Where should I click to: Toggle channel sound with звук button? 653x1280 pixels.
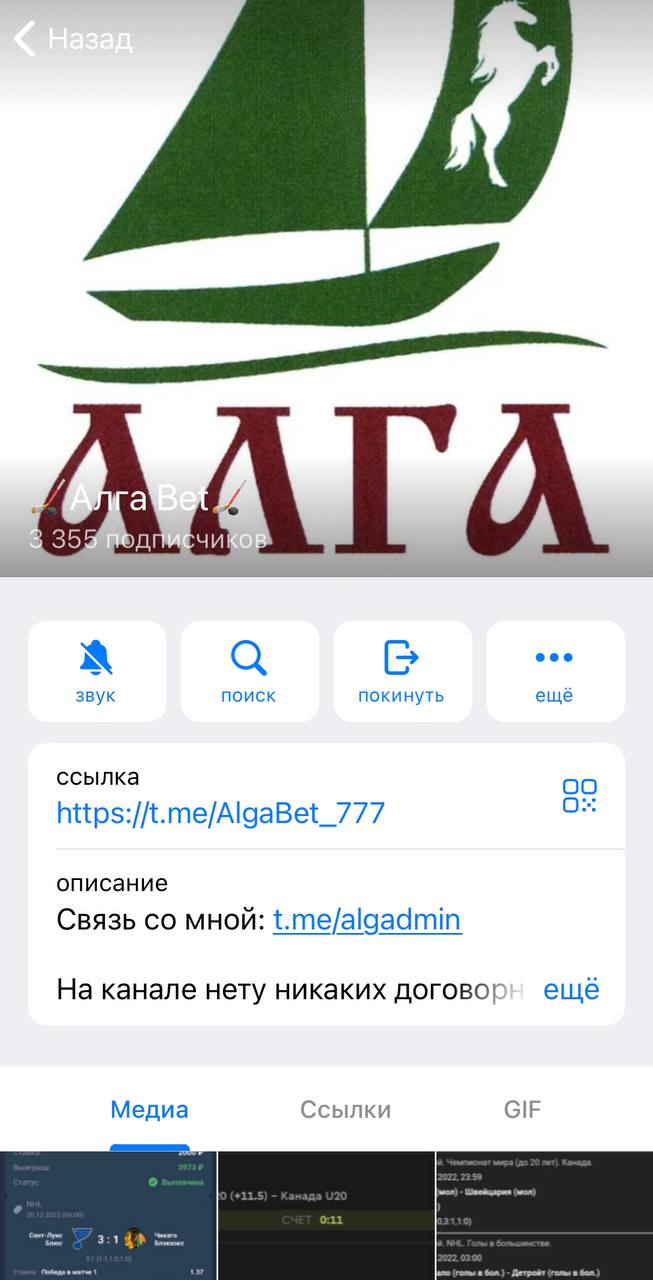pyautogui.click(x=97, y=671)
